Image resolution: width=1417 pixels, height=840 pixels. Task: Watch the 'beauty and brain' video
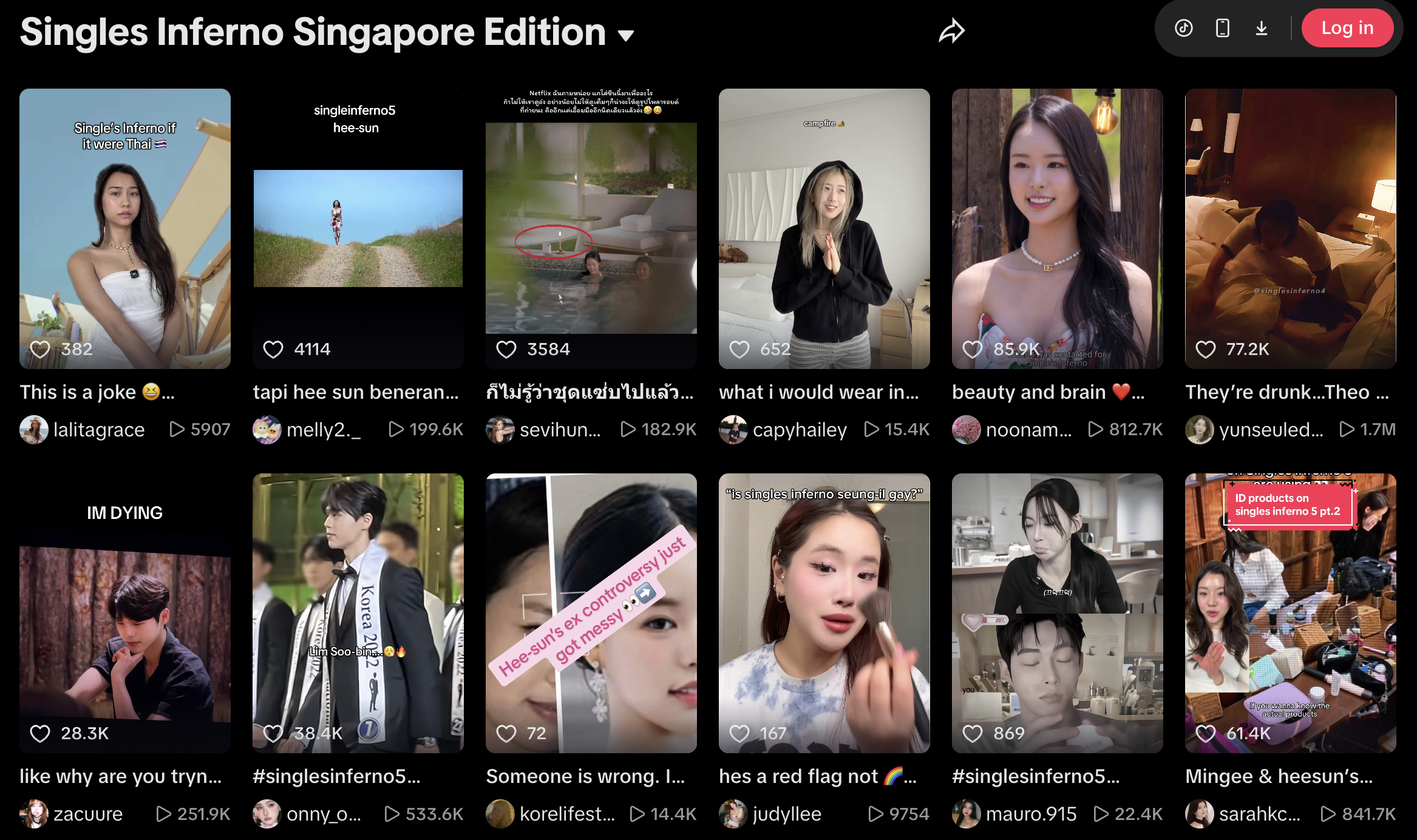1057,228
